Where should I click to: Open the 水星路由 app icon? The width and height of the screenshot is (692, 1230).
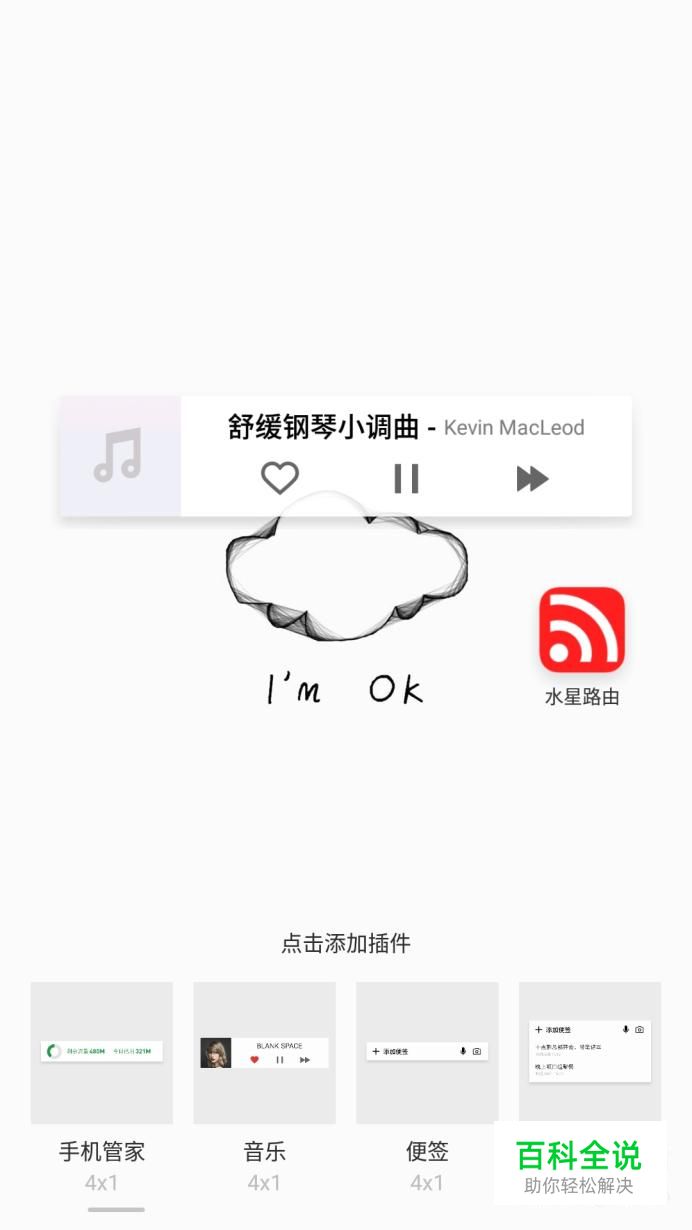(x=582, y=629)
